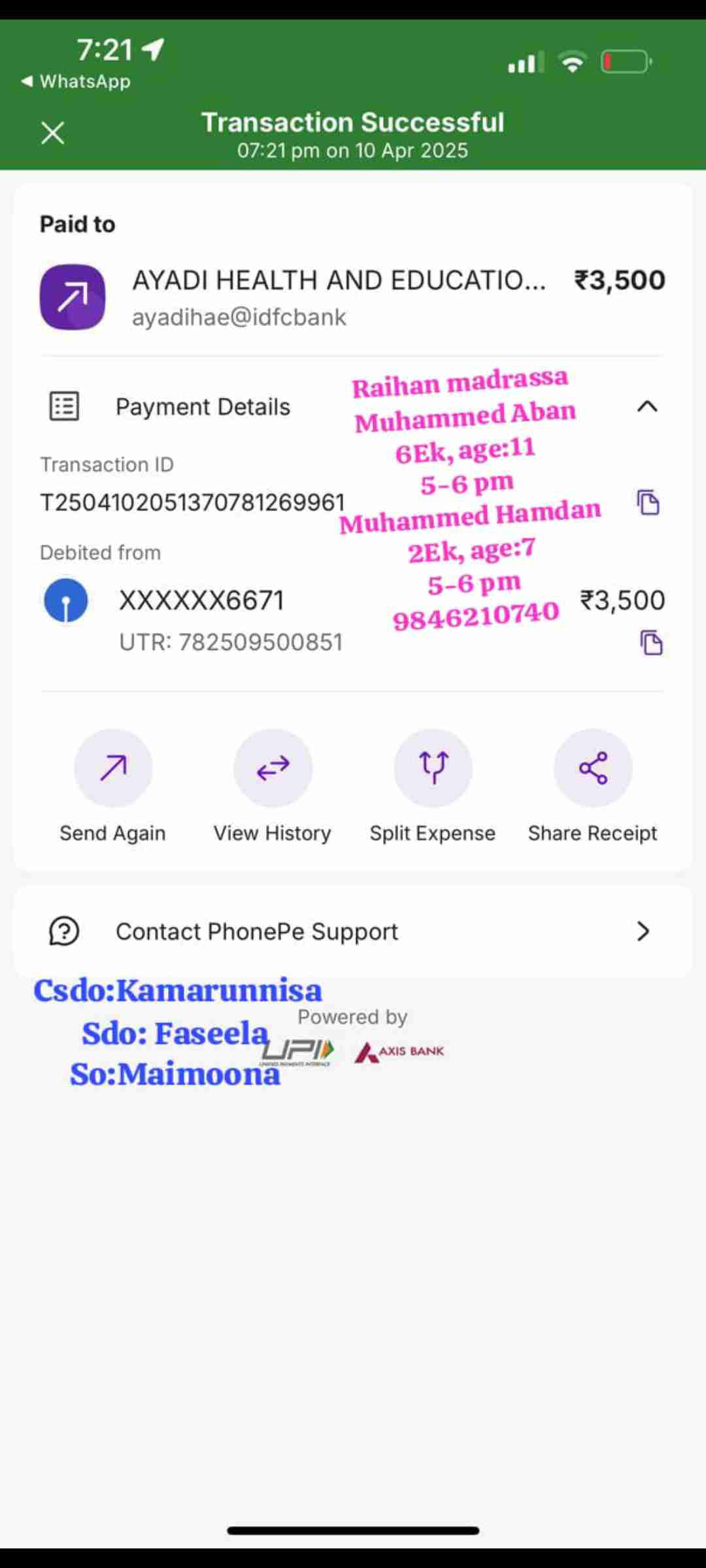
Task: Open View History
Action: (273, 768)
